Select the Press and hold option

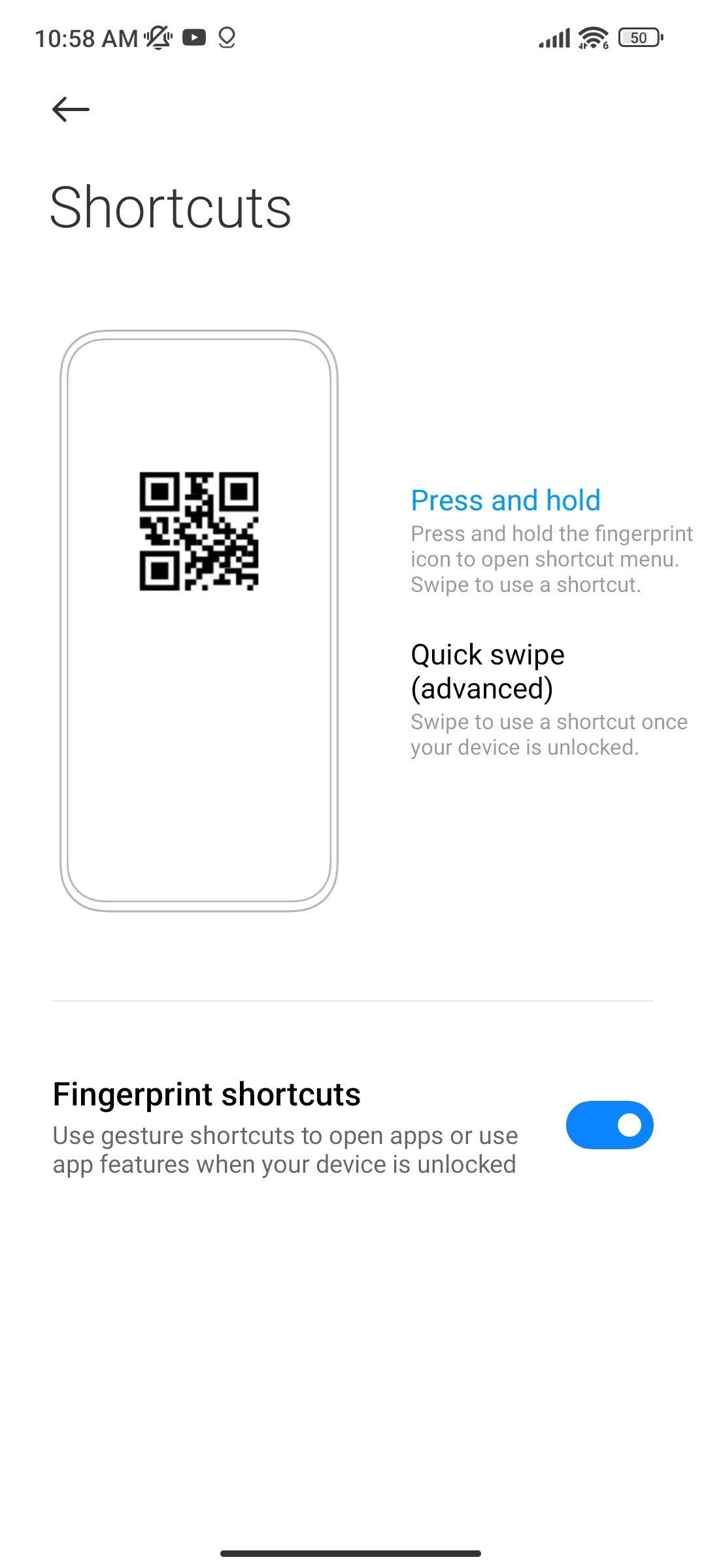coord(551,541)
